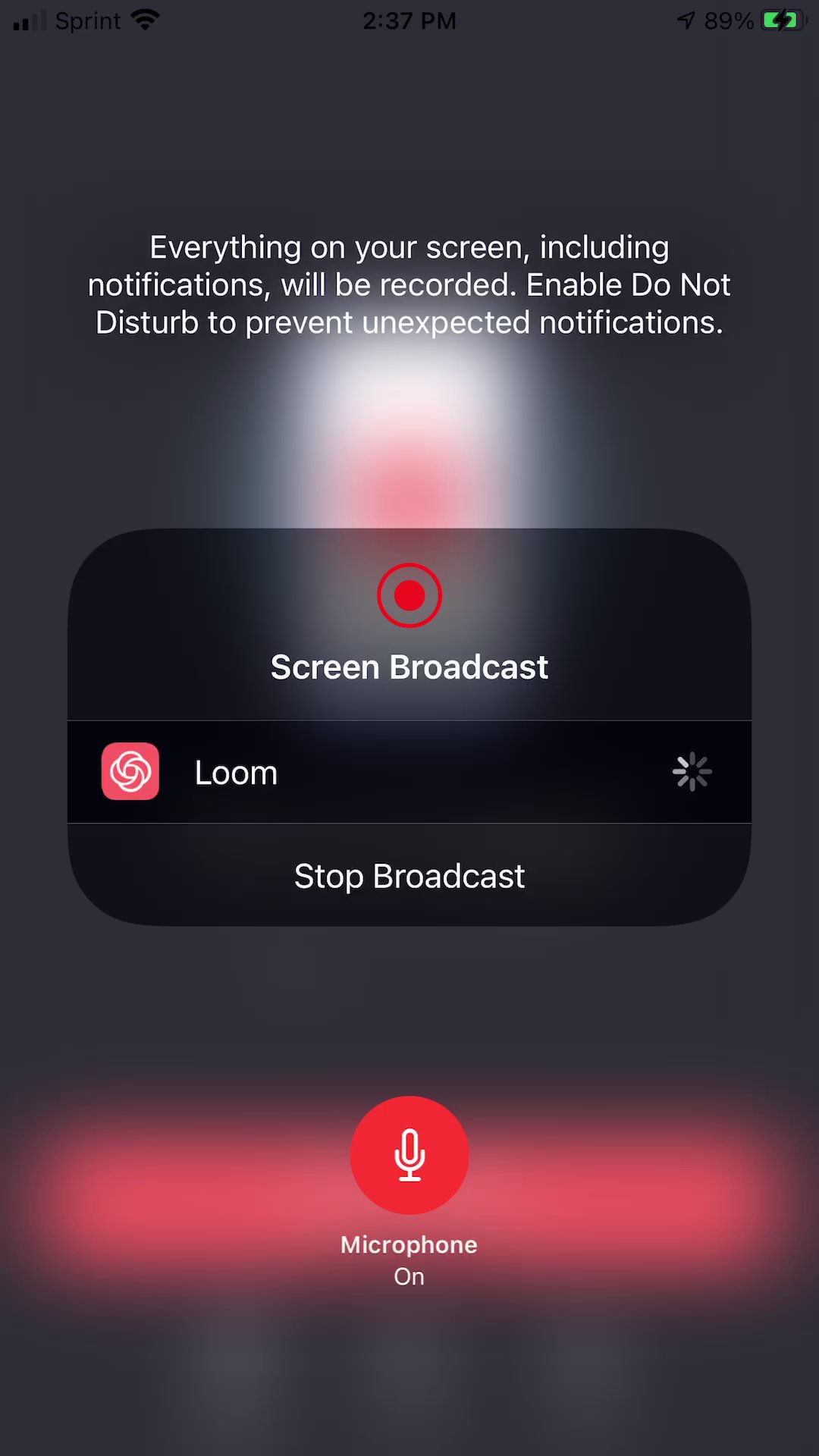Turn off the Microphone
819x1456 pixels.
[x=409, y=1154]
